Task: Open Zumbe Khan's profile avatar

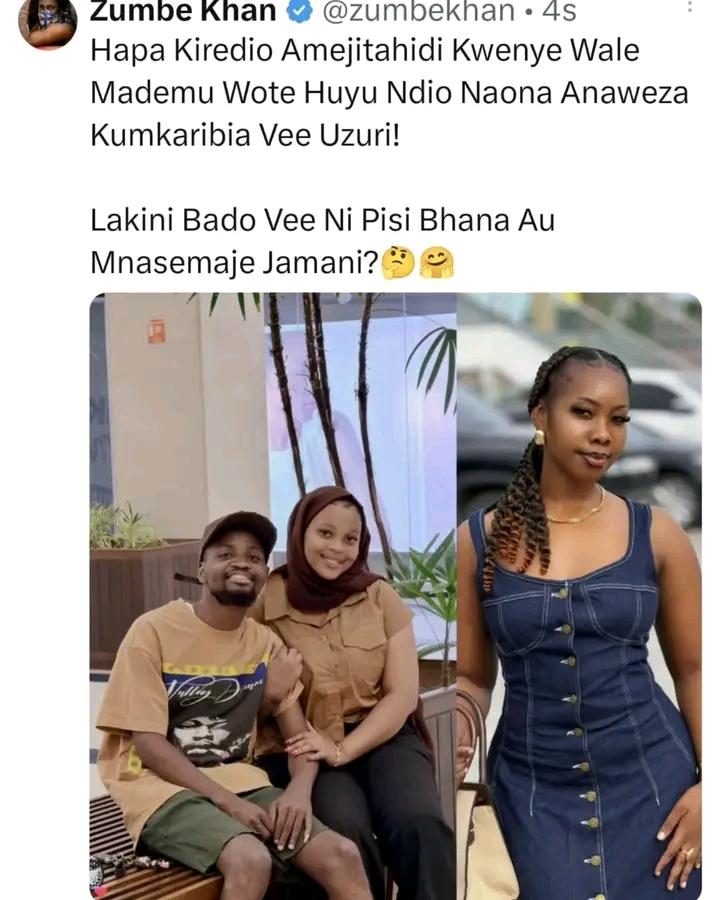Action: 46,22
